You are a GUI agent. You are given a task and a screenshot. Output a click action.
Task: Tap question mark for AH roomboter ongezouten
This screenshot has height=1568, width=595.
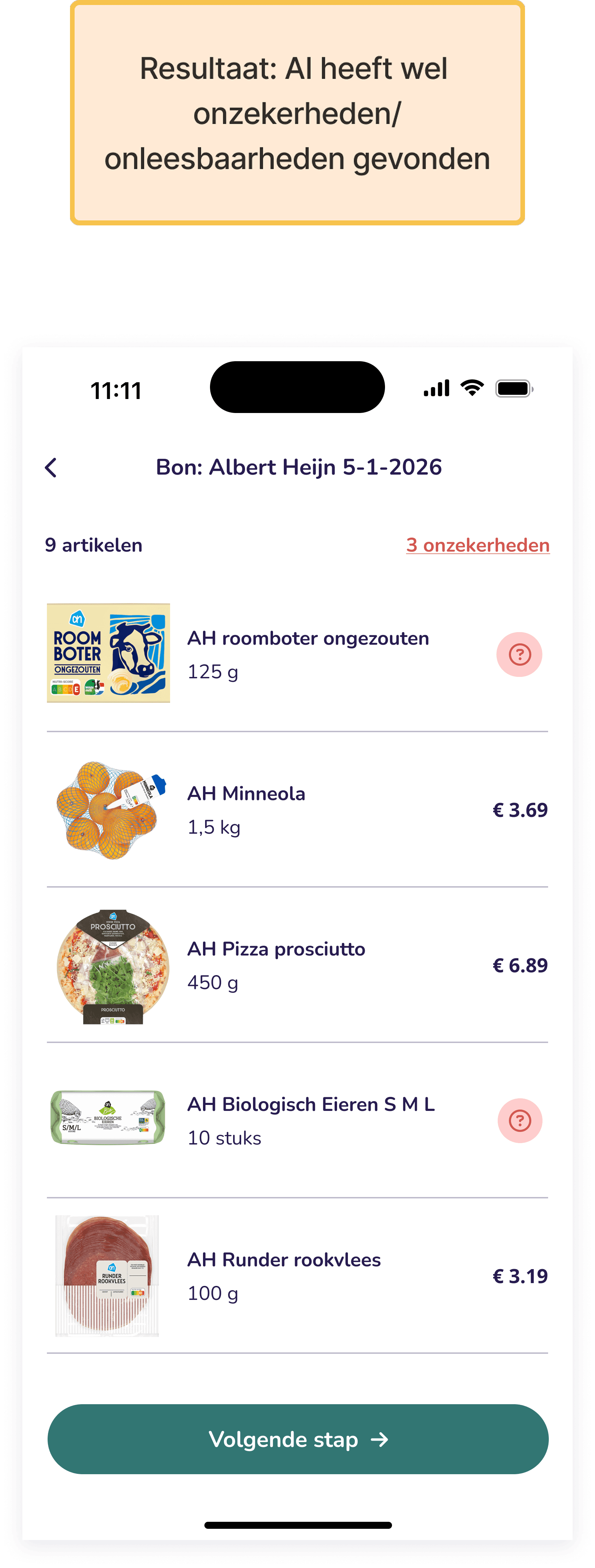(x=519, y=654)
